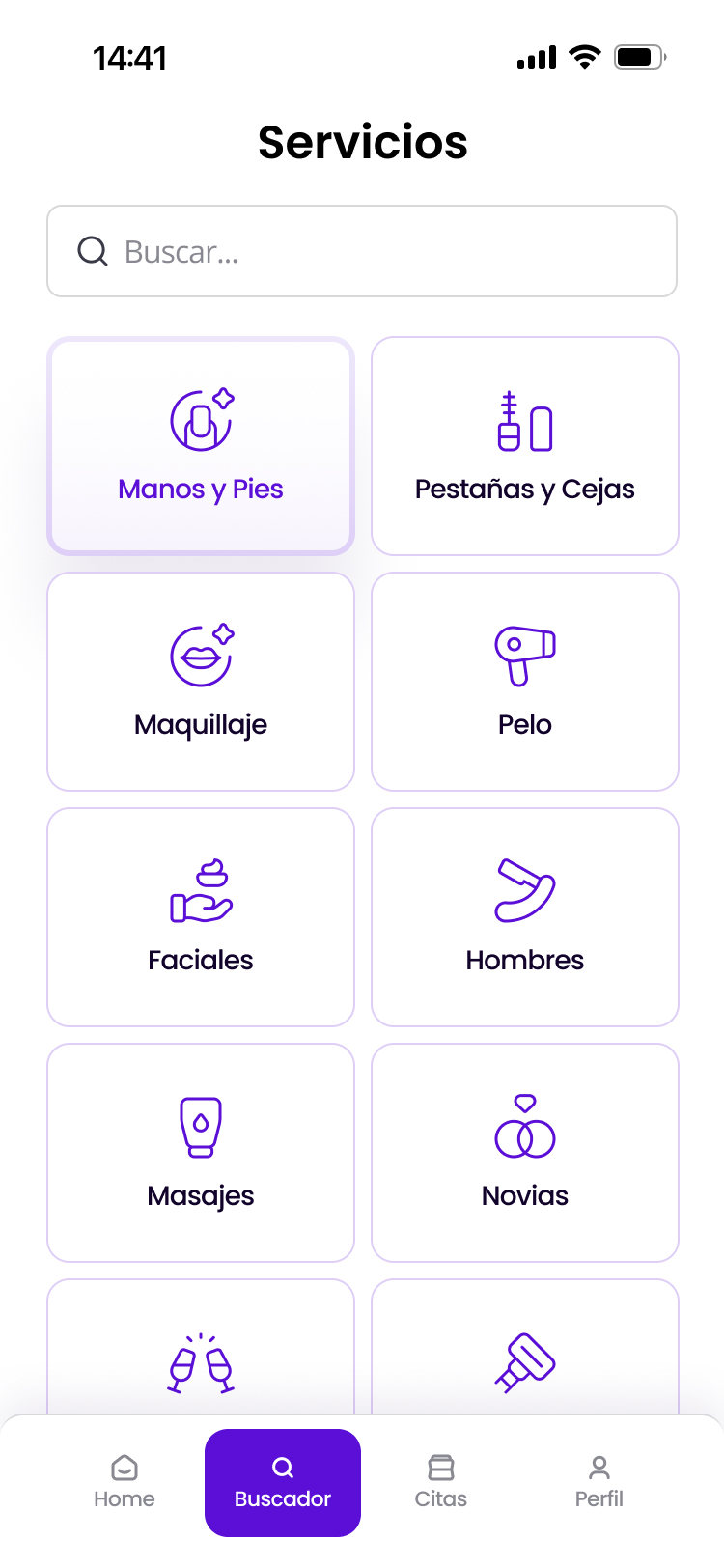
Task: Choose the Pelo category
Action: tap(525, 682)
